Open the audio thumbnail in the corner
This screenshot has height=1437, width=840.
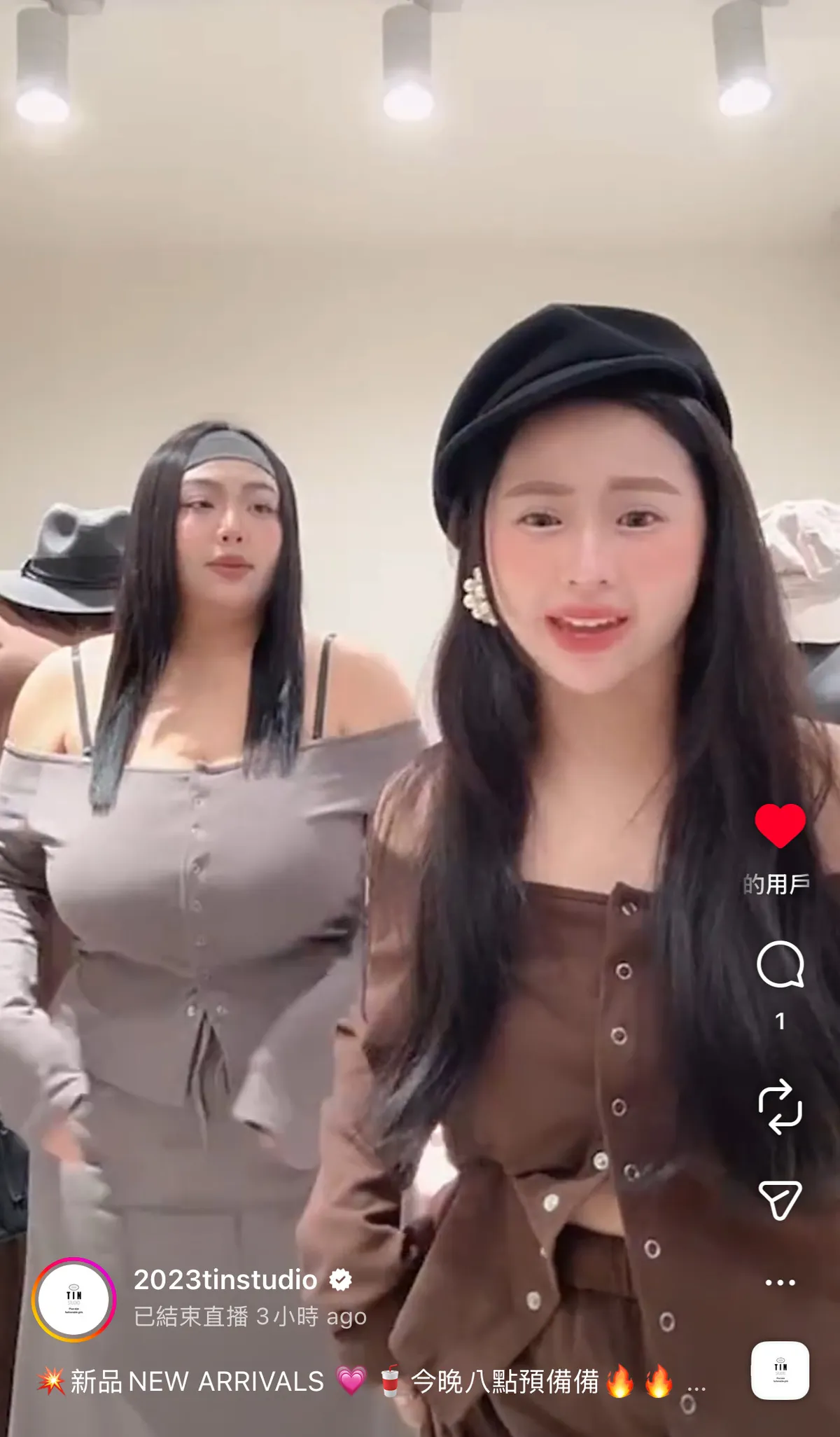780,1370
